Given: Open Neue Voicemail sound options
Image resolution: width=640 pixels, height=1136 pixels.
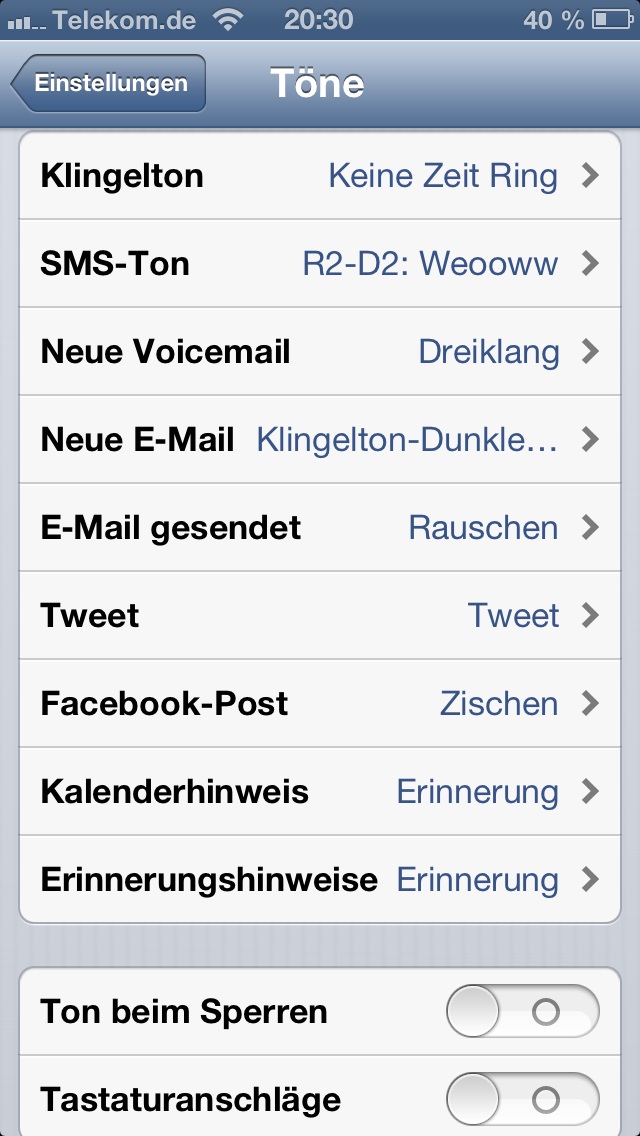Looking at the screenshot, I should point(320,352).
